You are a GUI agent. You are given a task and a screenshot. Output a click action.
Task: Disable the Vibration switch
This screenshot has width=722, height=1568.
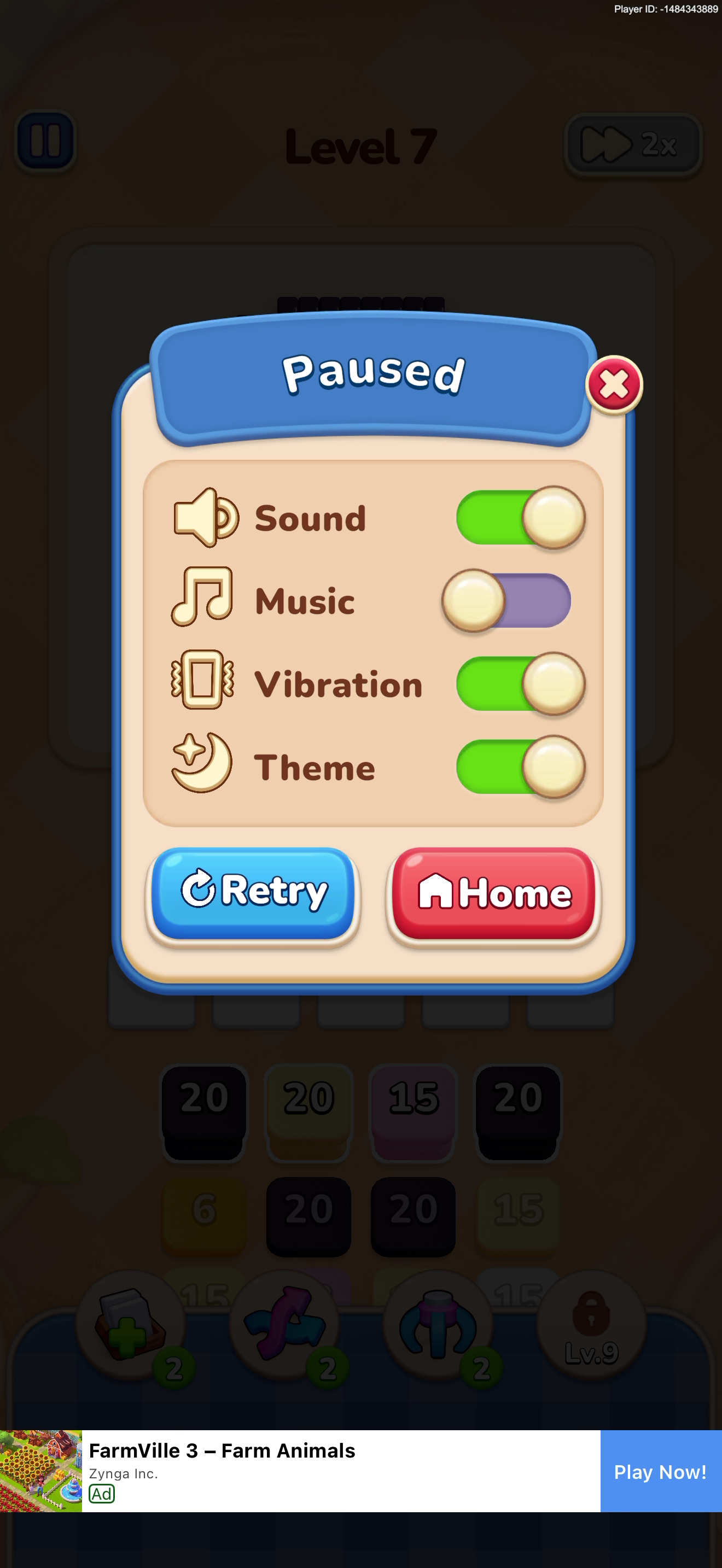click(x=521, y=683)
